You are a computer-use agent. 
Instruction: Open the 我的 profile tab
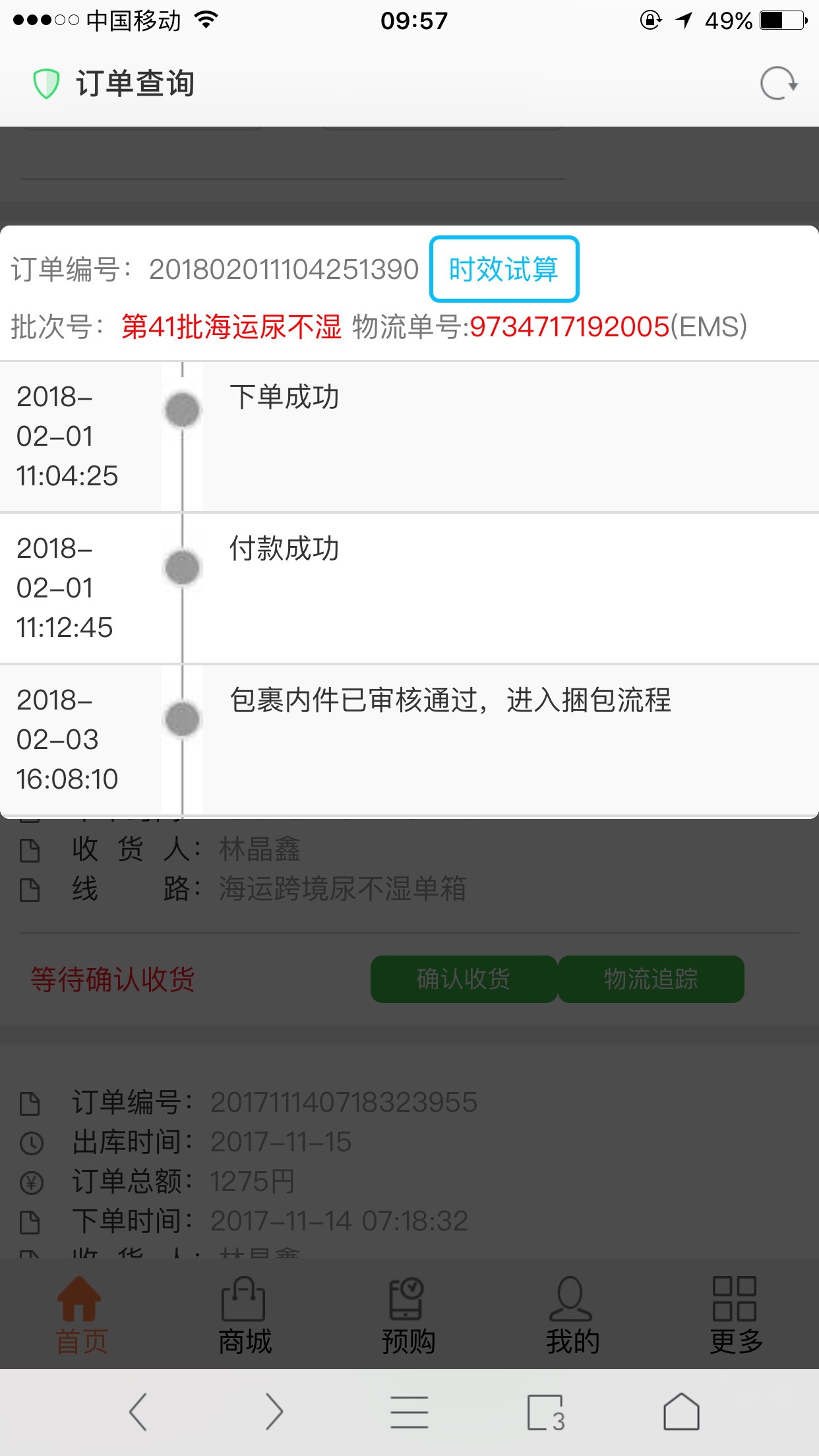pyautogui.click(x=572, y=1315)
